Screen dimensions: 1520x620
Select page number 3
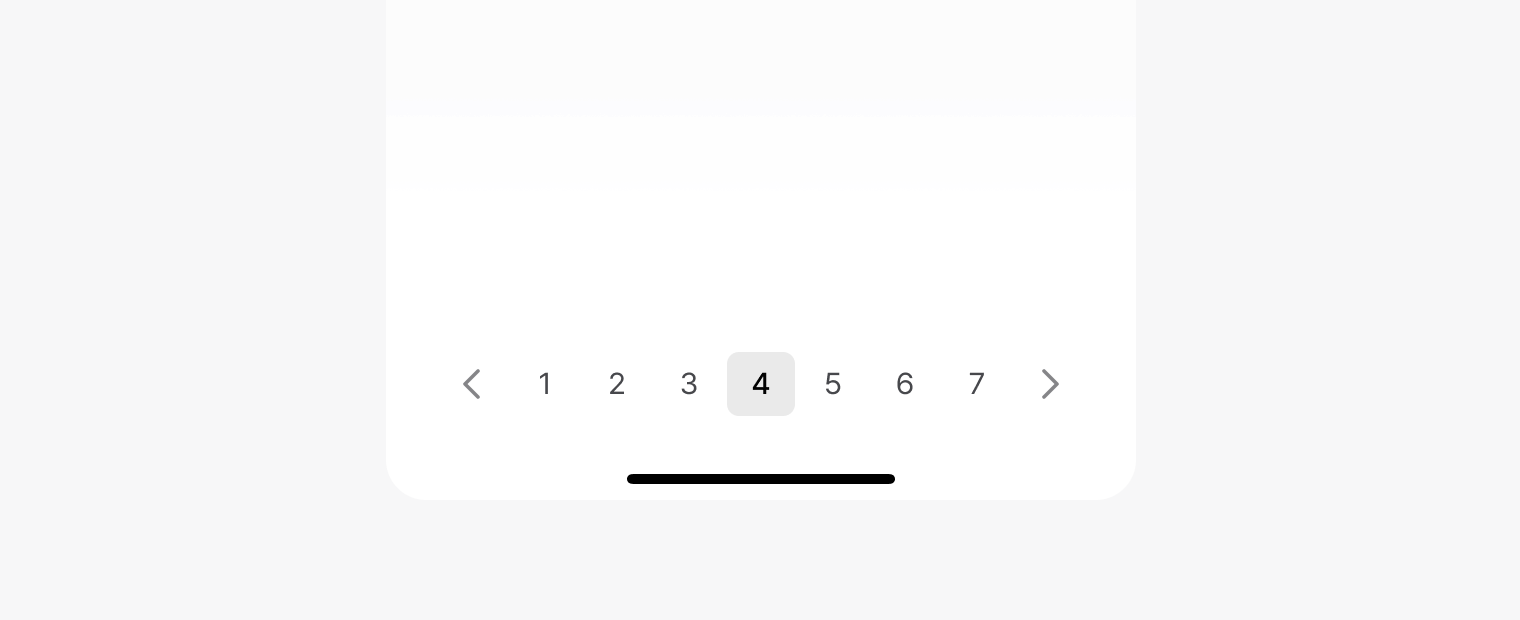689,384
